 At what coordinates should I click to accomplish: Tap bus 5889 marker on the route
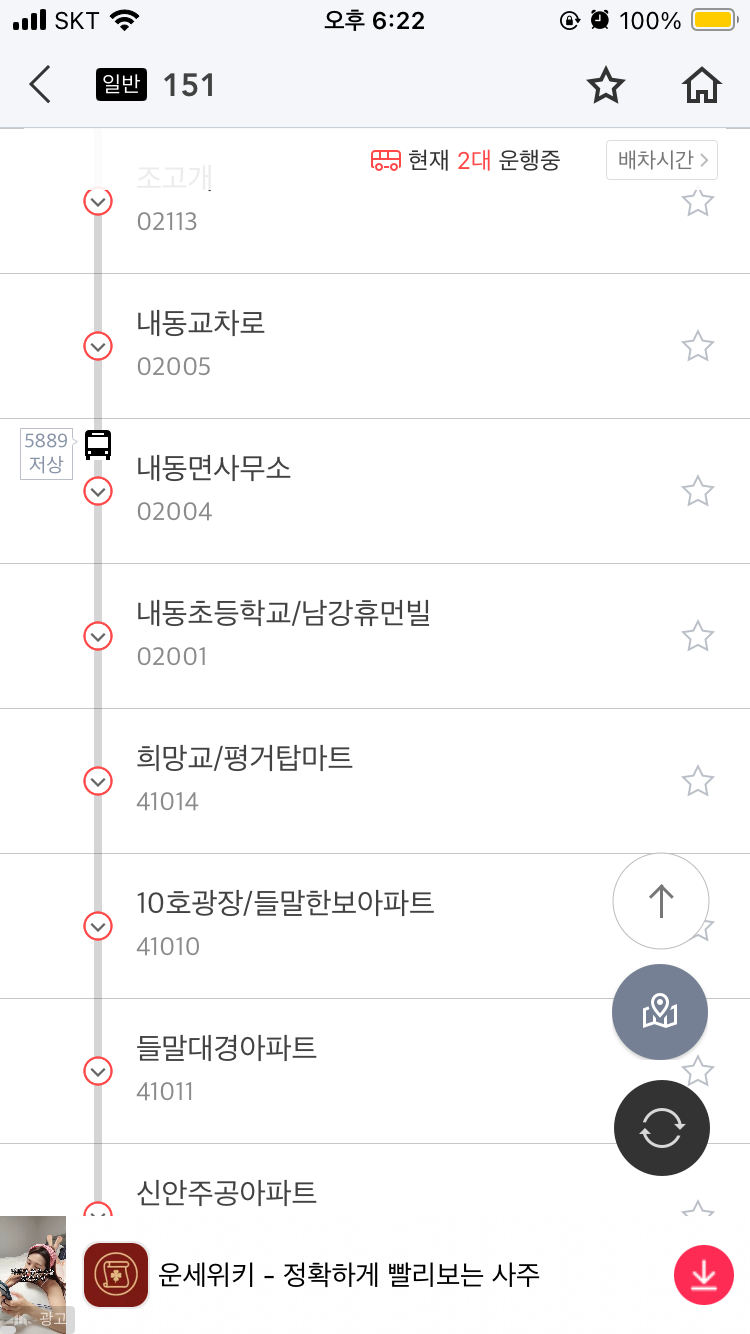click(98, 445)
